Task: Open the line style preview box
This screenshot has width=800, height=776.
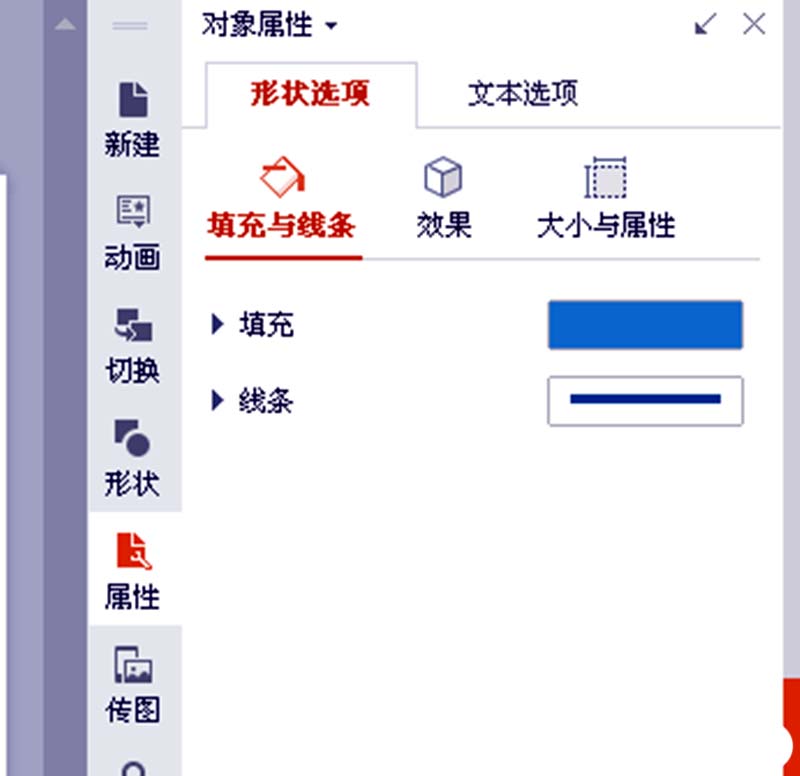Action: (645, 401)
